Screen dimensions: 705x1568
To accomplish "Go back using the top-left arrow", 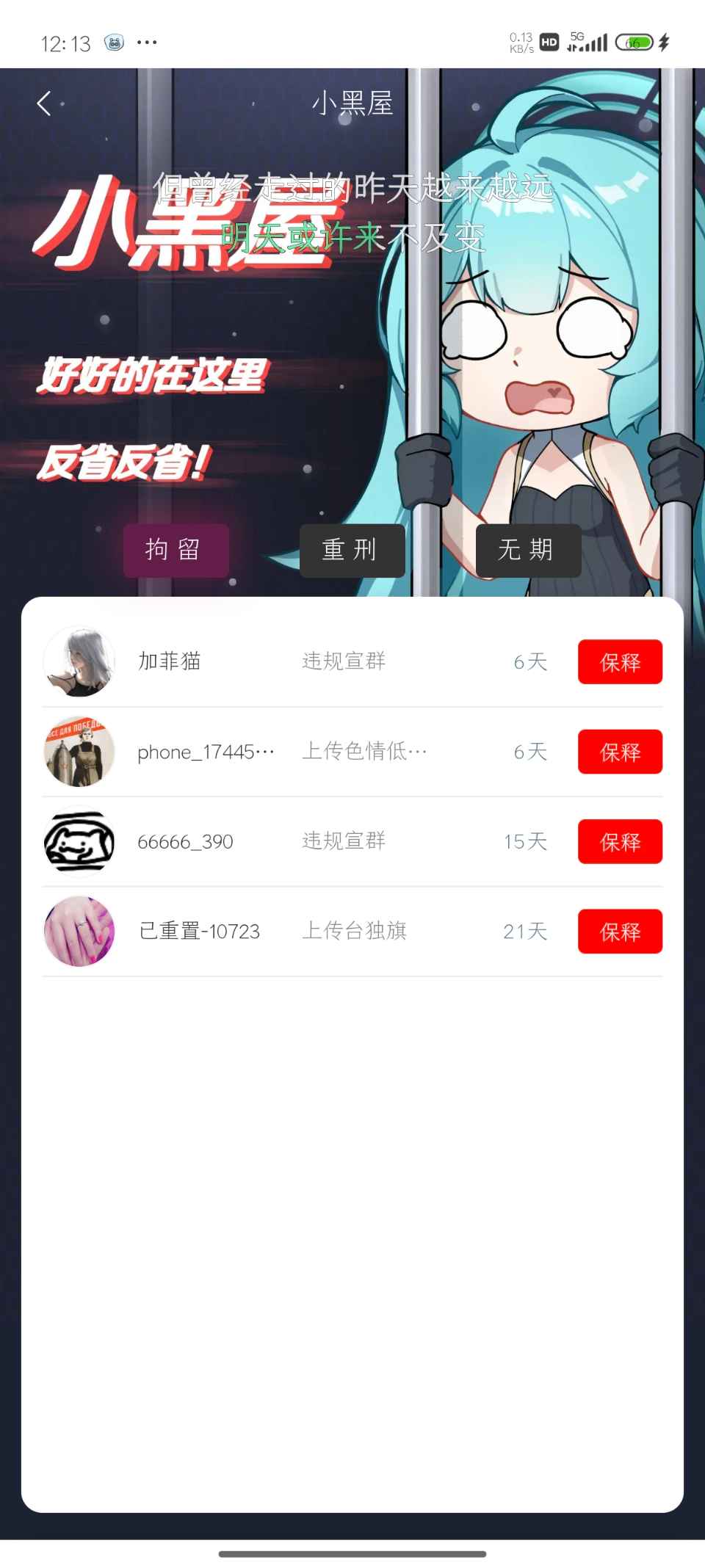I will 44,104.
